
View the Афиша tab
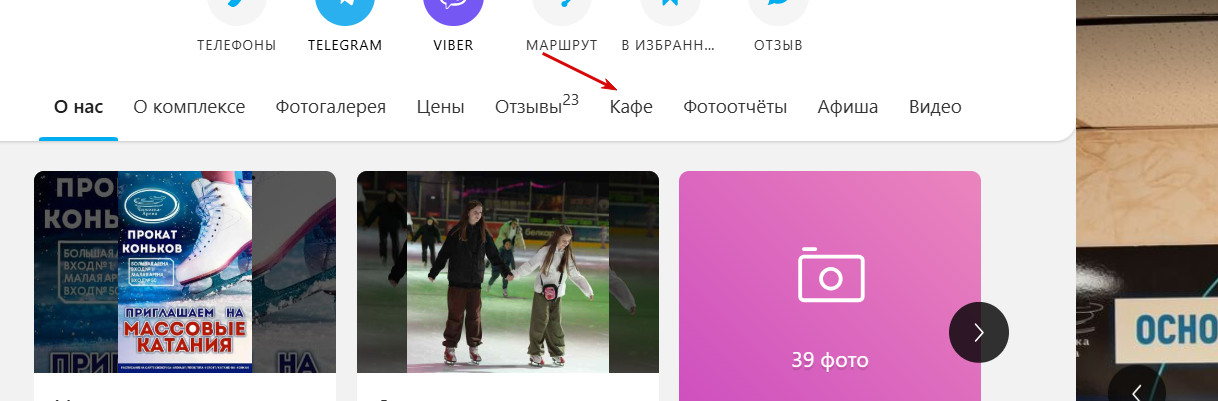click(x=847, y=107)
